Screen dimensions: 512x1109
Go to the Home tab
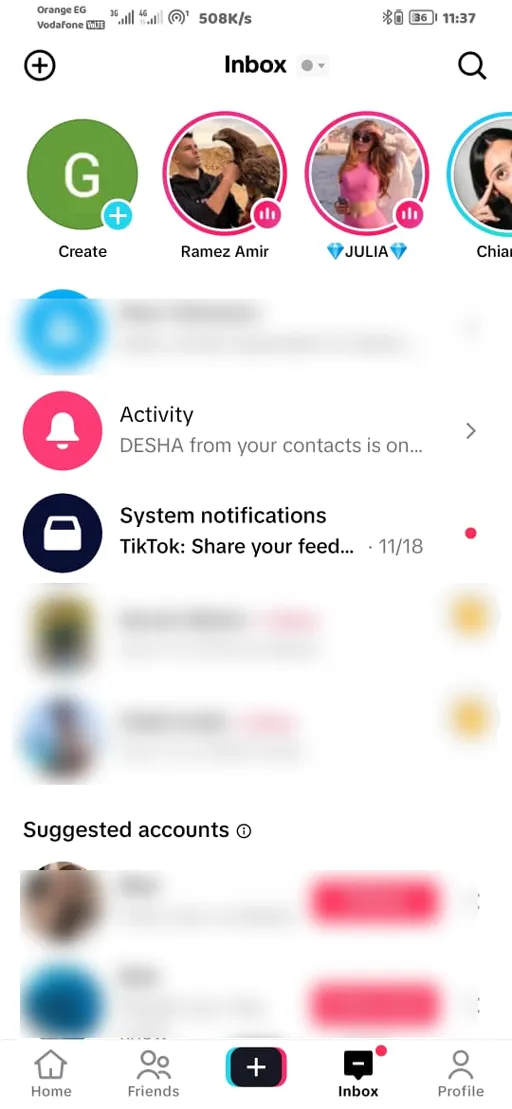(51, 1074)
